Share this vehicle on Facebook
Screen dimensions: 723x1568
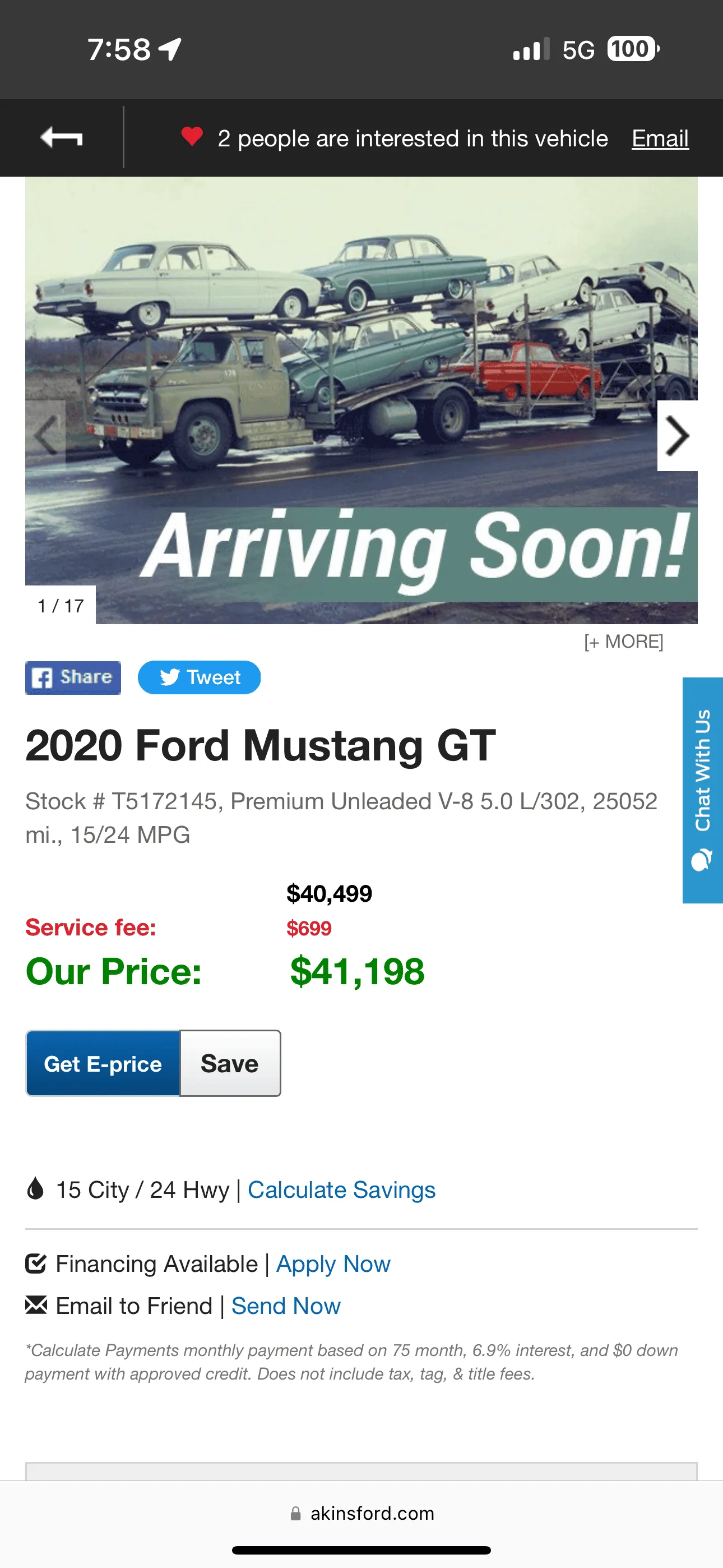coord(73,677)
